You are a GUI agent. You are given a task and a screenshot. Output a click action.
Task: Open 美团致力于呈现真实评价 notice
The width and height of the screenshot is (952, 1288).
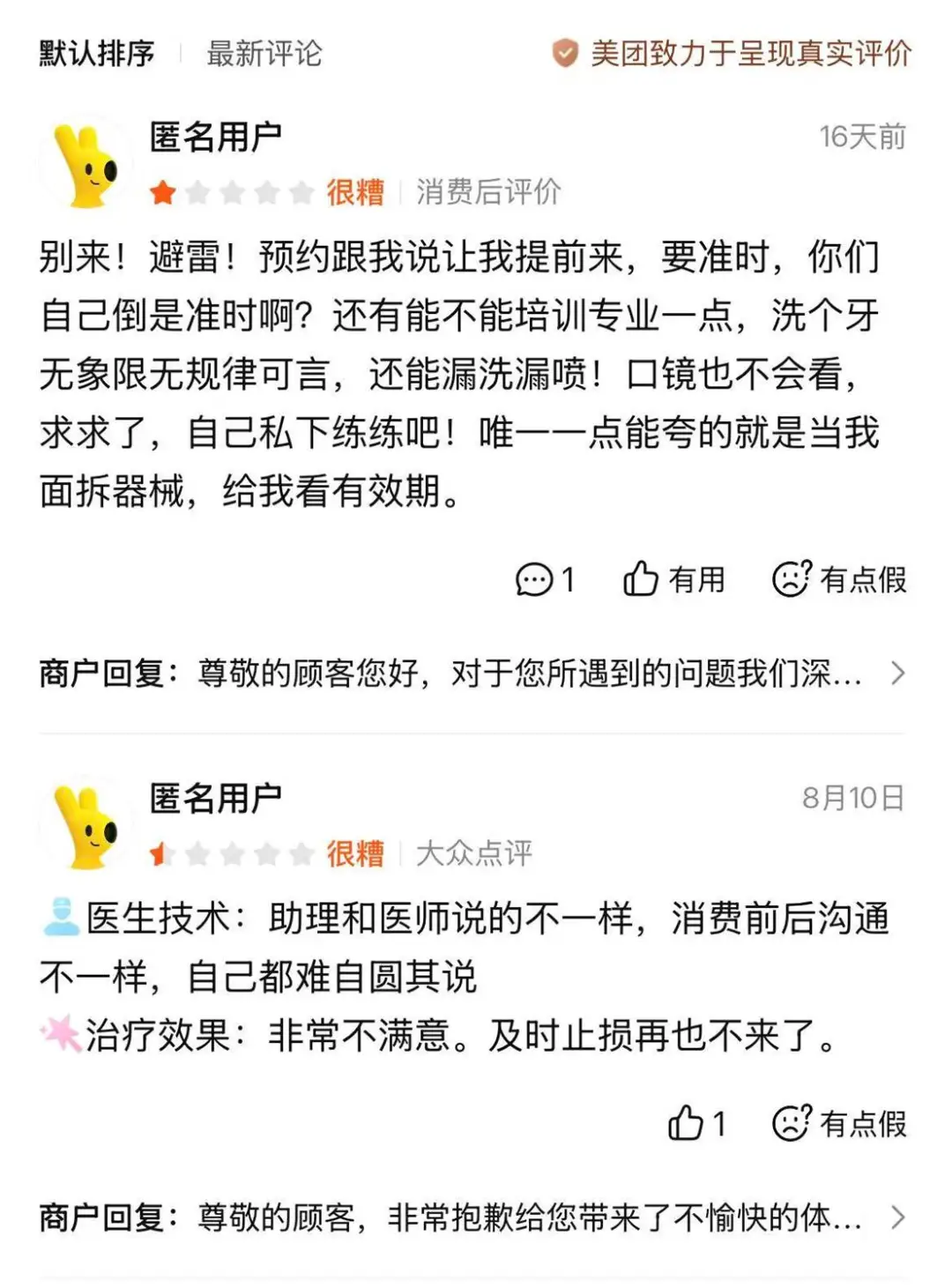pyautogui.click(x=732, y=54)
